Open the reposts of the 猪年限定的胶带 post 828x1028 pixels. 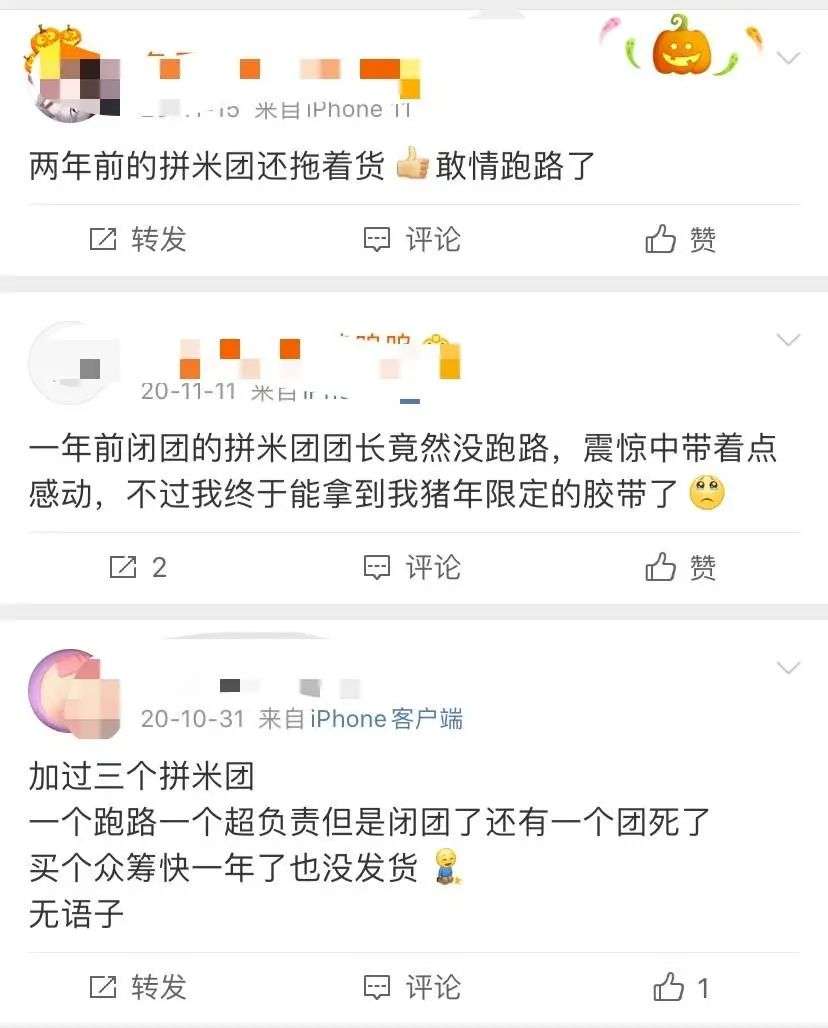click(x=138, y=568)
